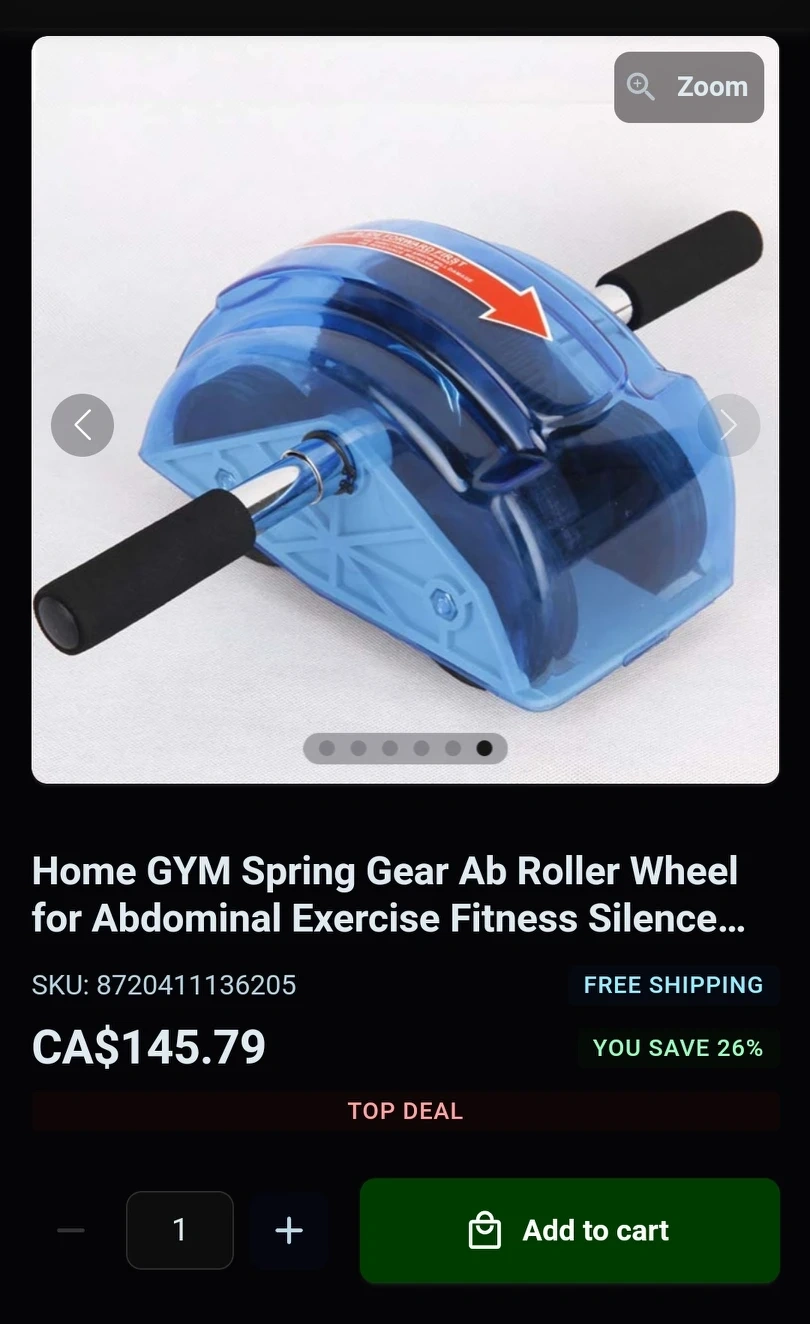Show the previous product image
Viewport: 810px width, 1324px height.
82,425
